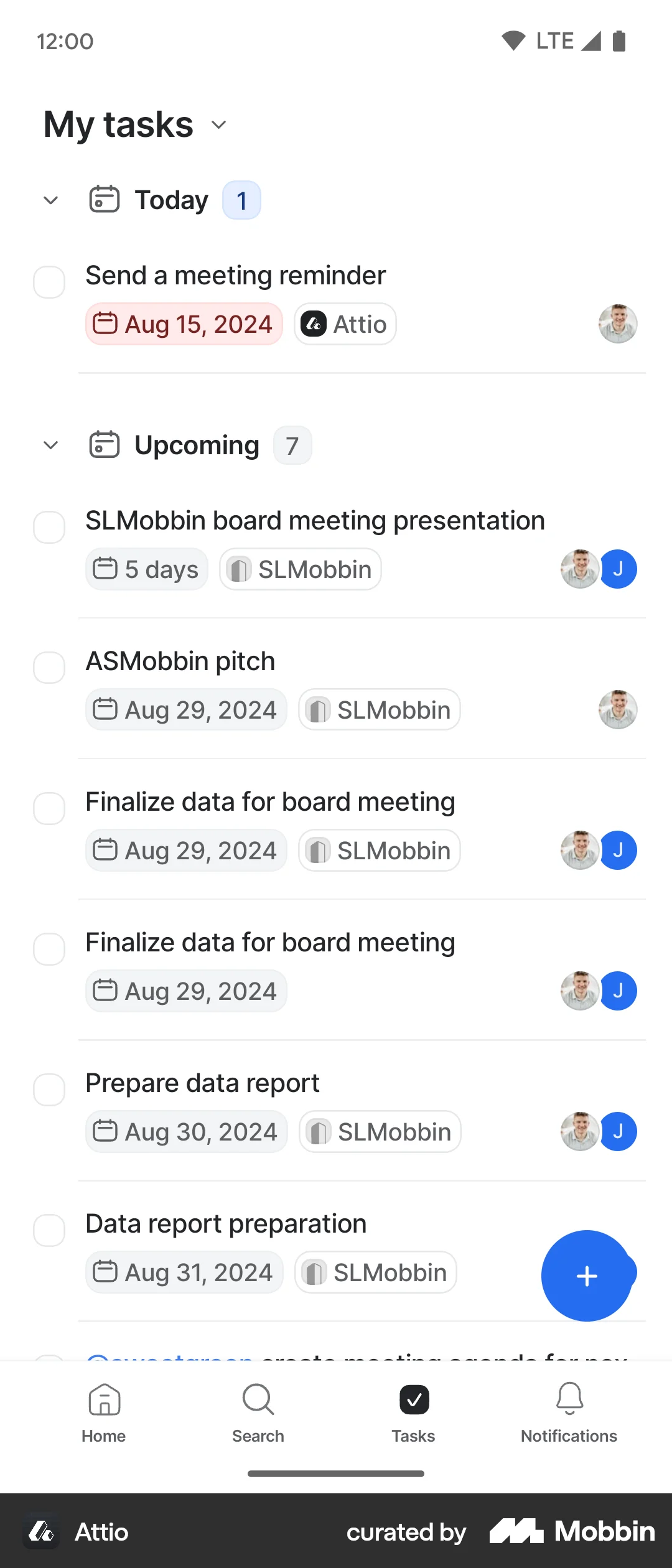Open Search from bottom navigation
Screen dimensions: 672x1568
pyautogui.click(x=258, y=1412)
